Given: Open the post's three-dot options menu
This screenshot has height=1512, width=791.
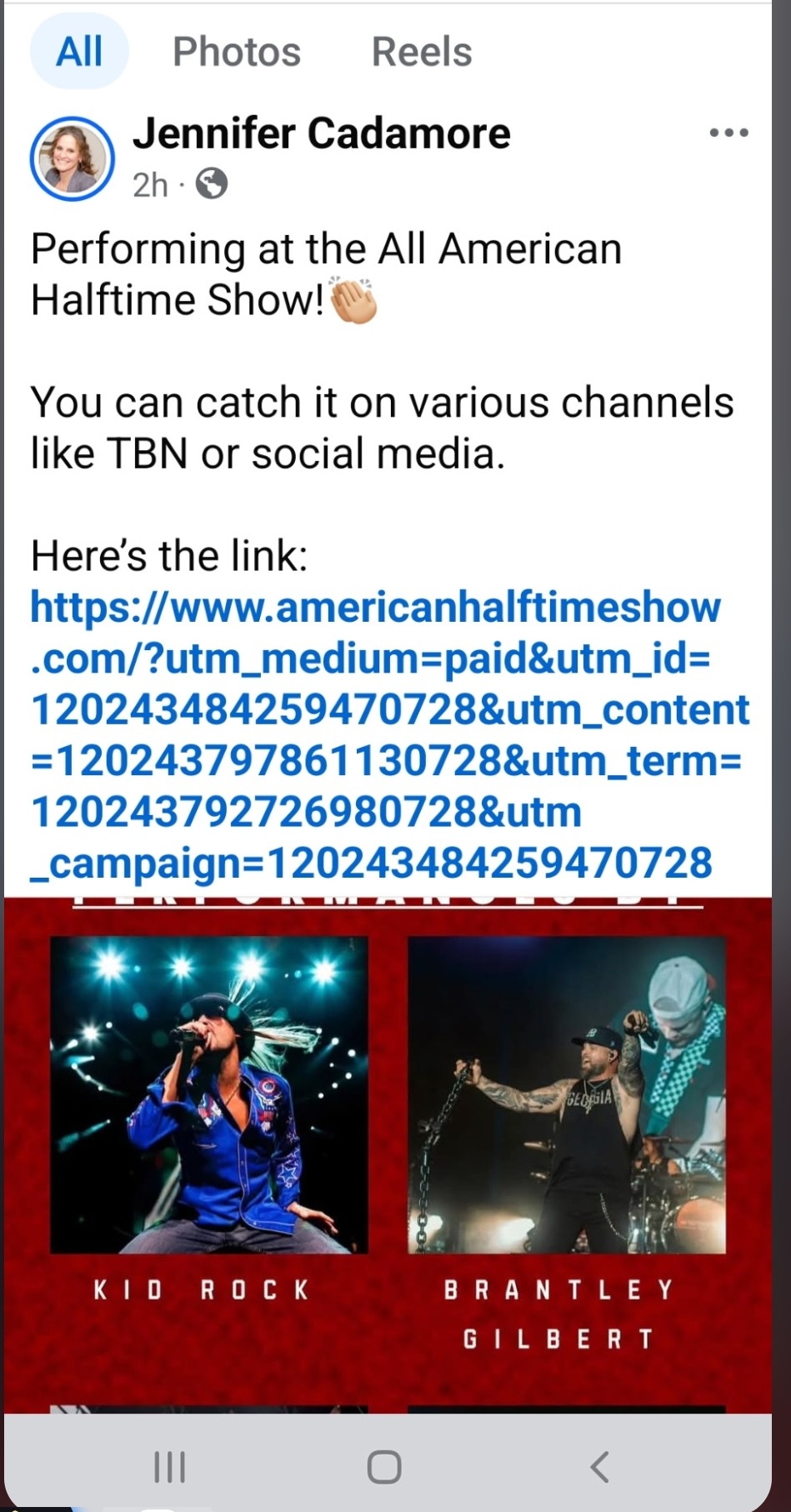Looking at the screenshot, I should coord(728,133).
